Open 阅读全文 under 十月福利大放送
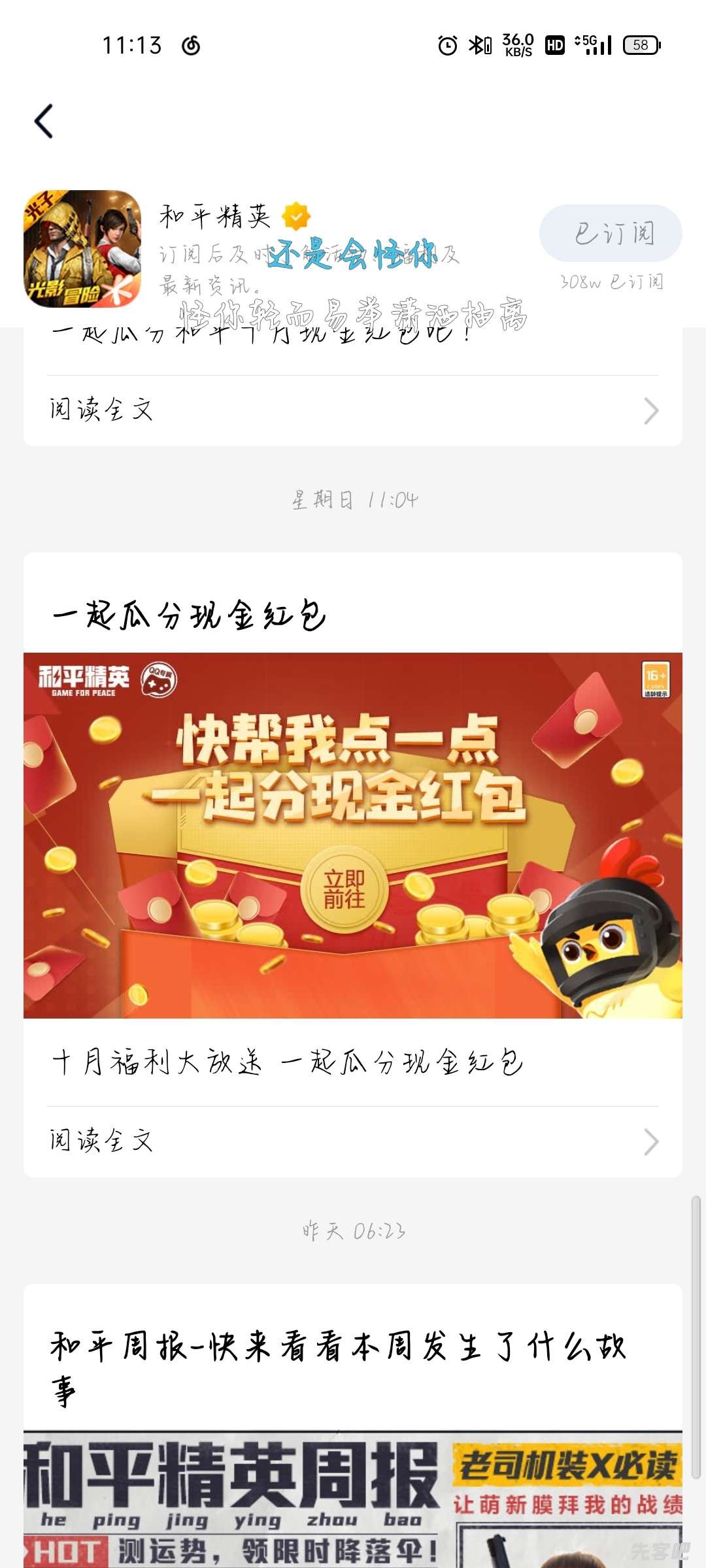The width and height of the screenshot is (706, 1568). pyautogui.click(x=353, y=1141)
